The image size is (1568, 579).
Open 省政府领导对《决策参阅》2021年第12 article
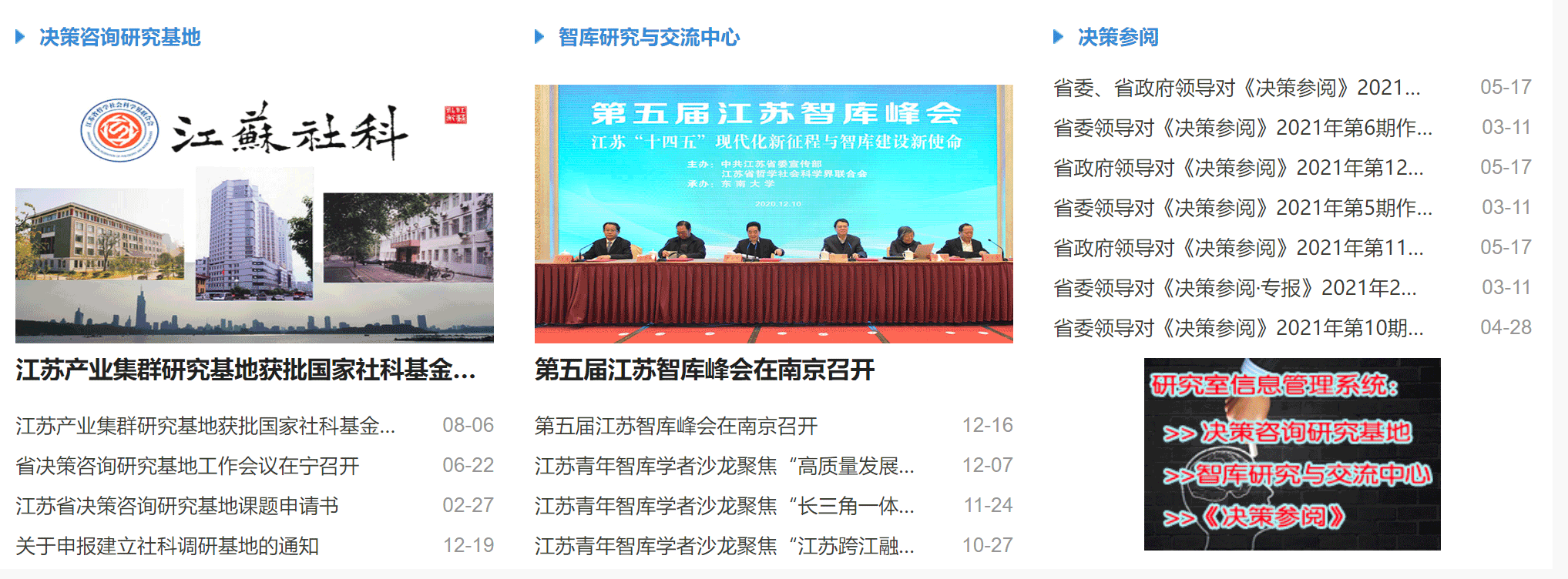click(x=1237, y=168)
